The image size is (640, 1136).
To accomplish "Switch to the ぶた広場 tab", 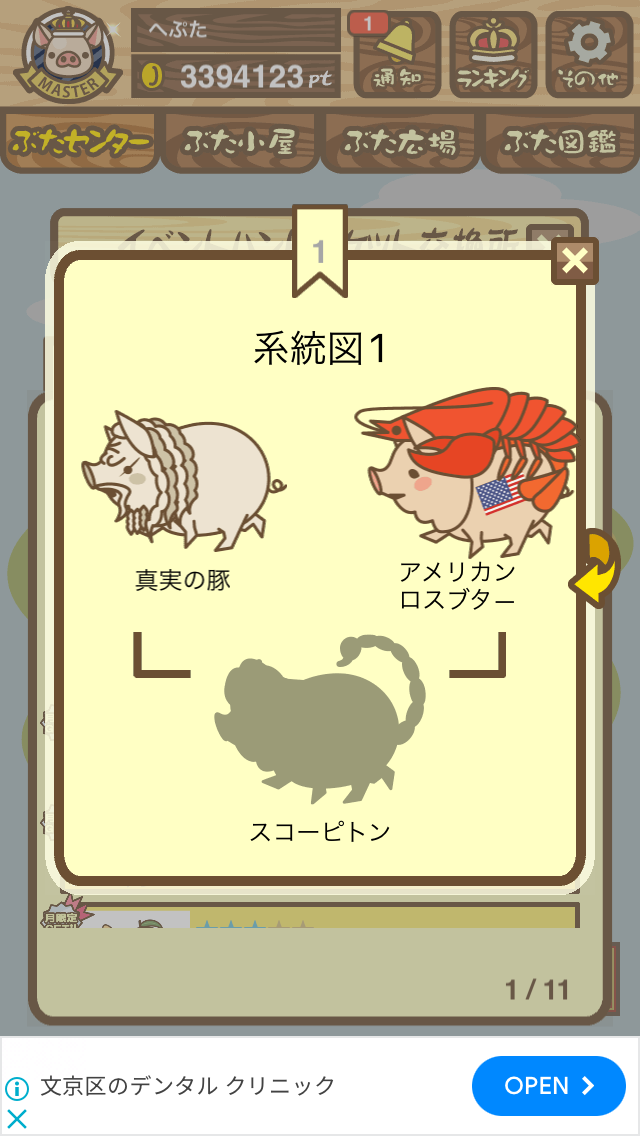I will [400, 142].
